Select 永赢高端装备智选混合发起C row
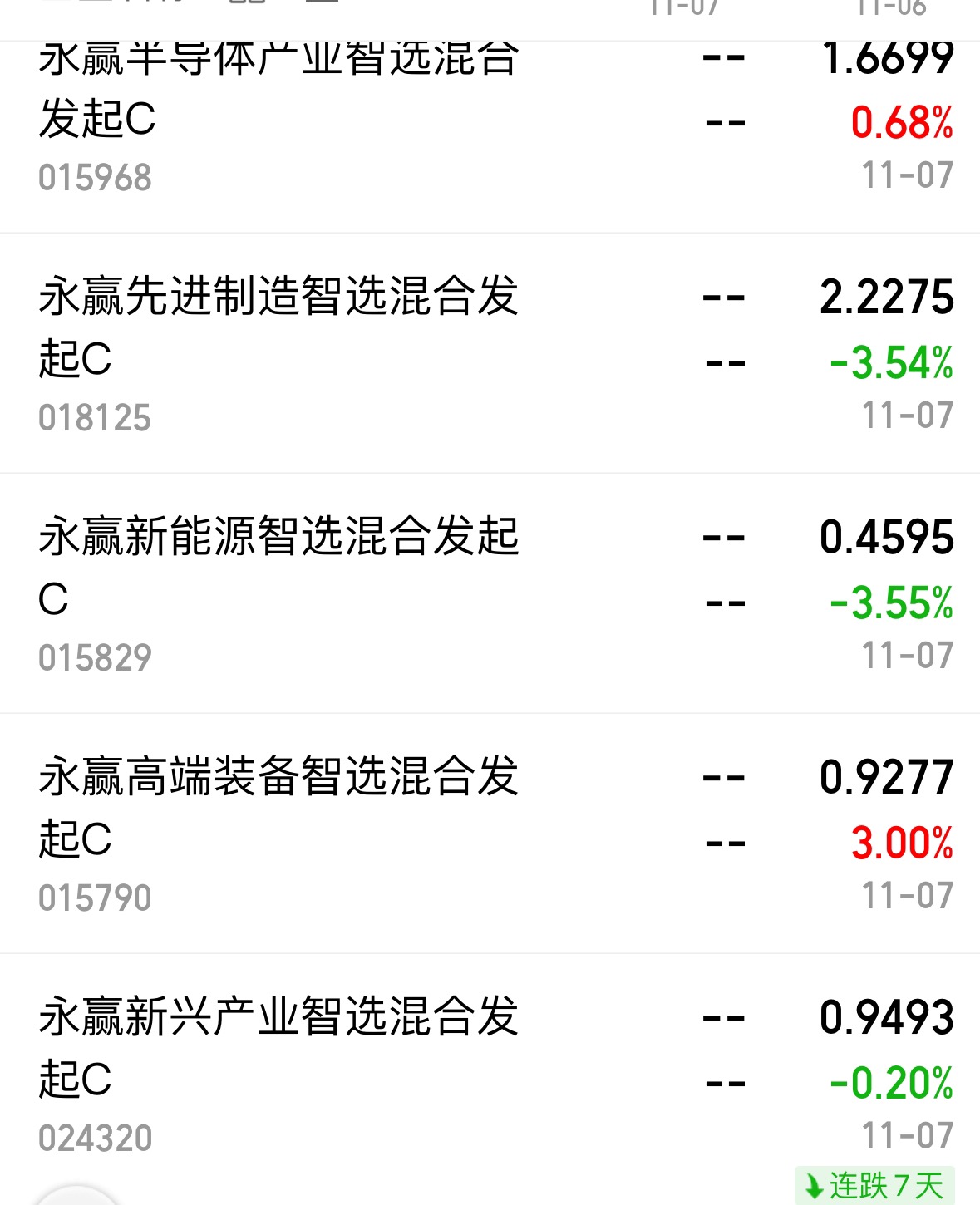 click(490, 834)
